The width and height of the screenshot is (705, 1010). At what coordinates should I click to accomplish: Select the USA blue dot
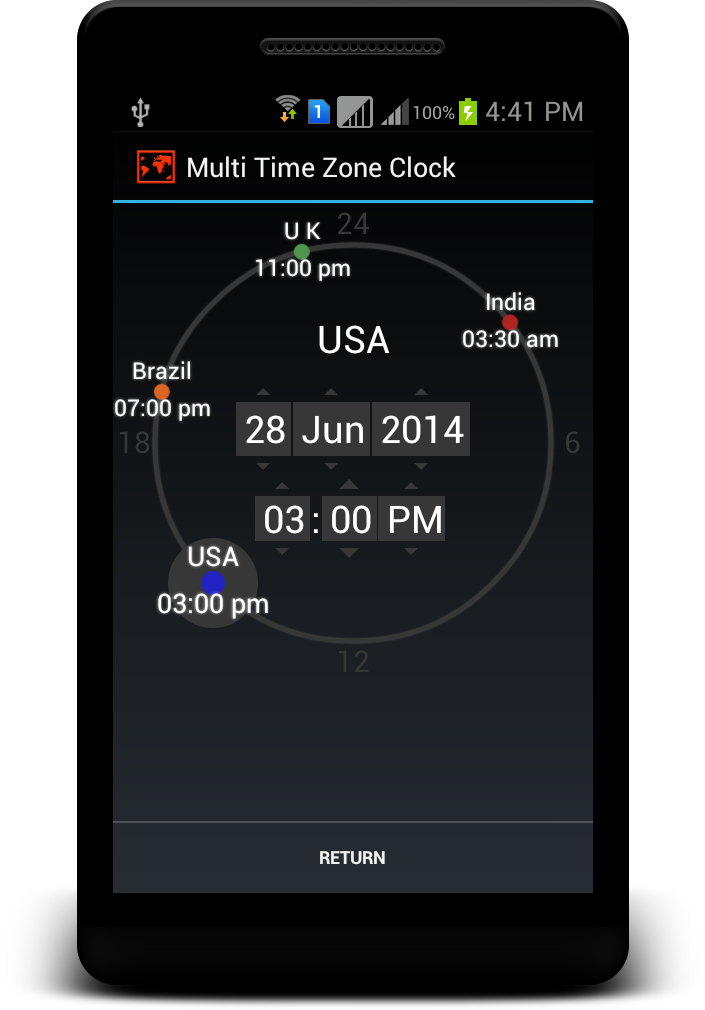tap(213, 582)
